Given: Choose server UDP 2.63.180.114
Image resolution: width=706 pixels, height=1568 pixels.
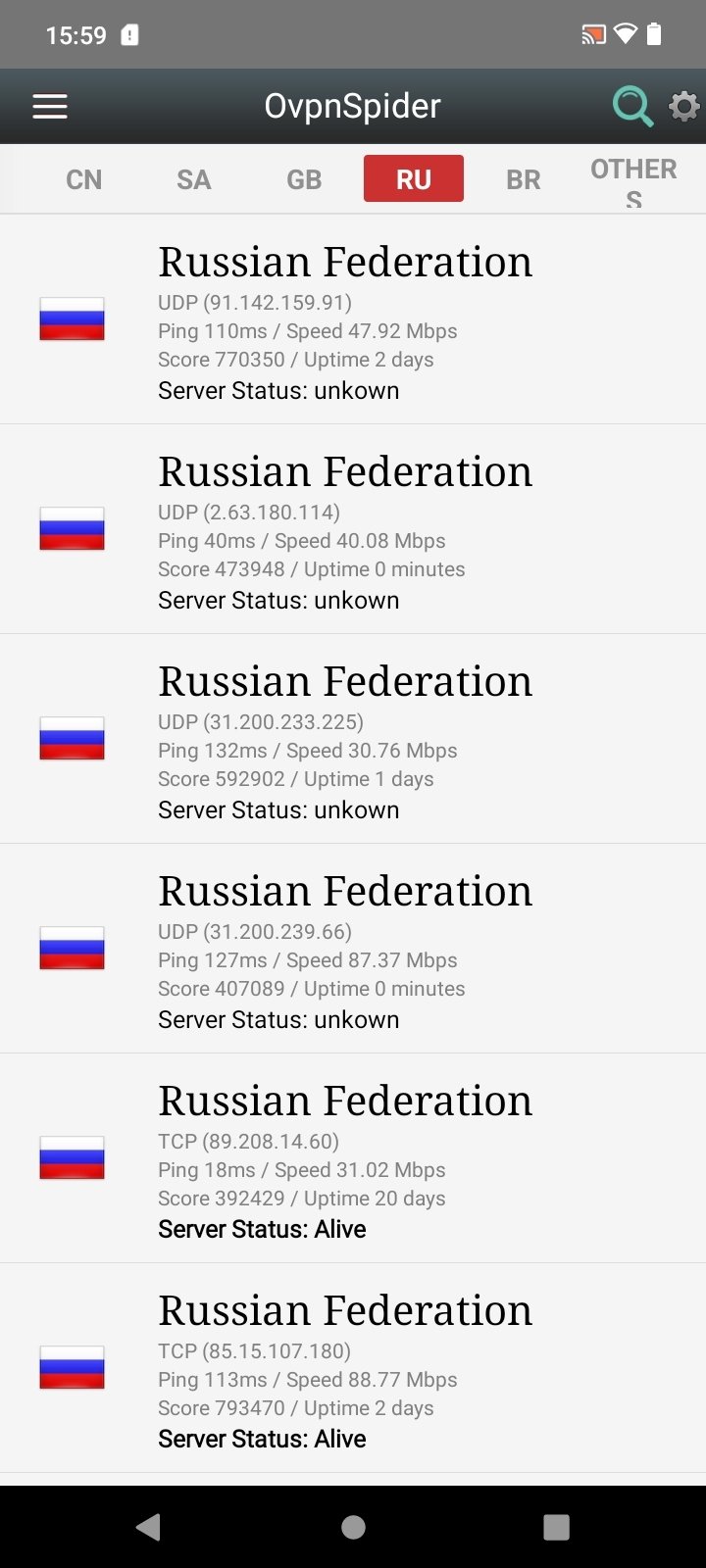Looking at the screenshot, I should point(353,529).
